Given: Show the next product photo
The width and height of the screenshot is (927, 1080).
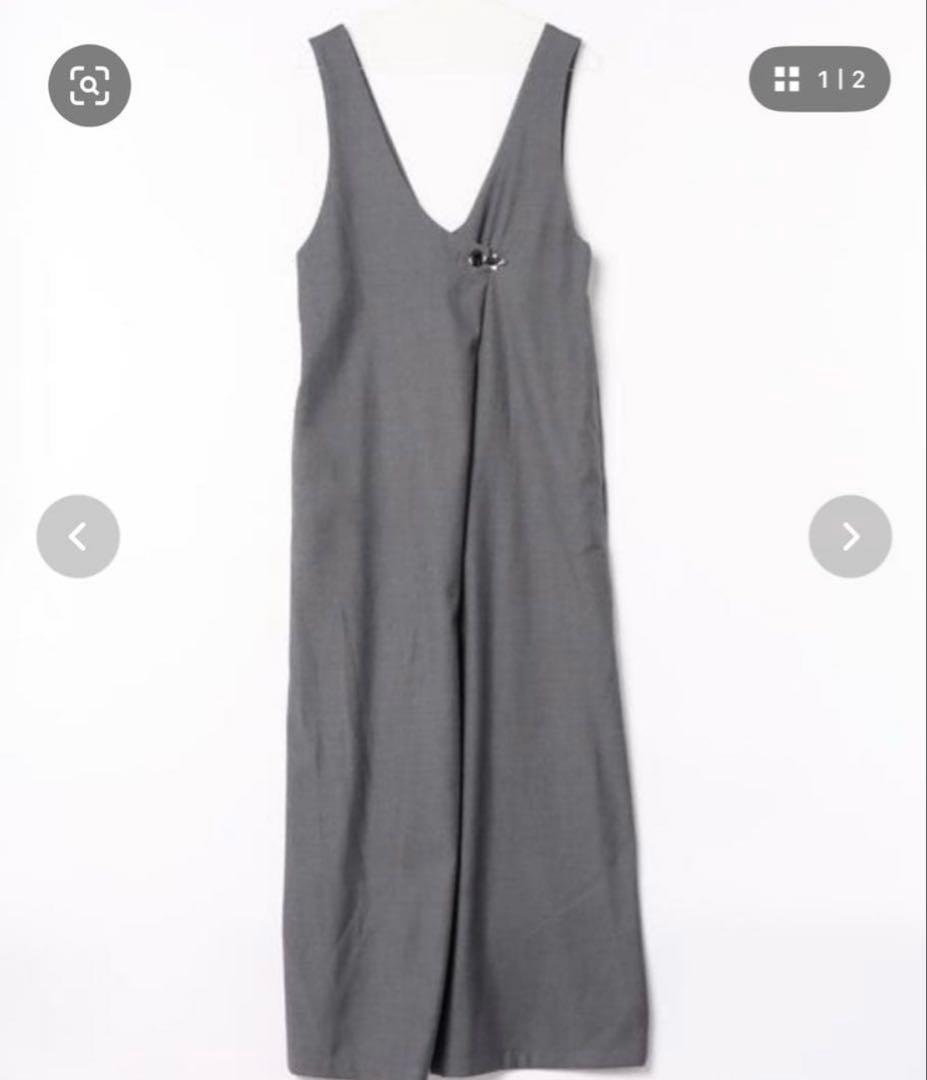Looking at the screenshot, I should coord(850,536).
